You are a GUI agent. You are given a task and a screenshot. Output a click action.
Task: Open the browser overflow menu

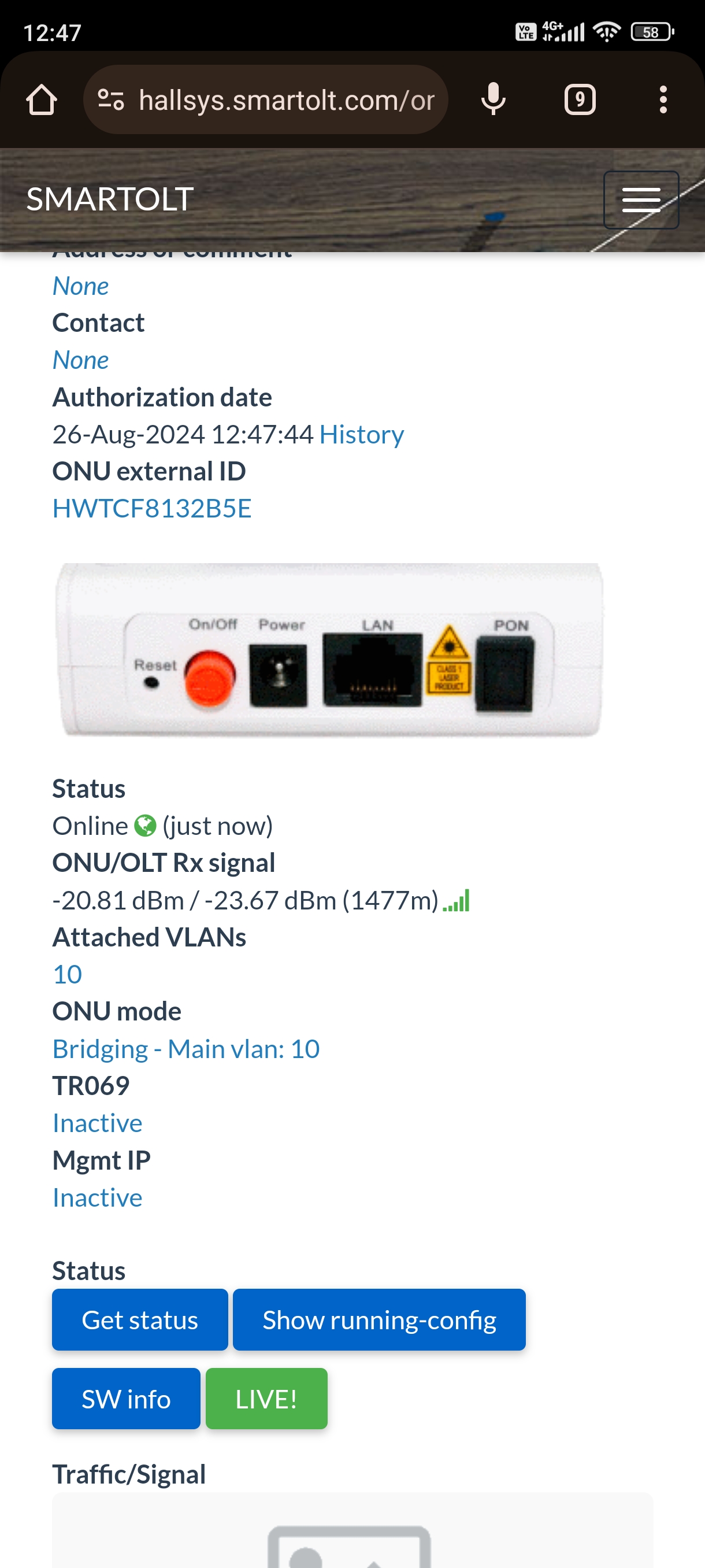pos(662,100)
